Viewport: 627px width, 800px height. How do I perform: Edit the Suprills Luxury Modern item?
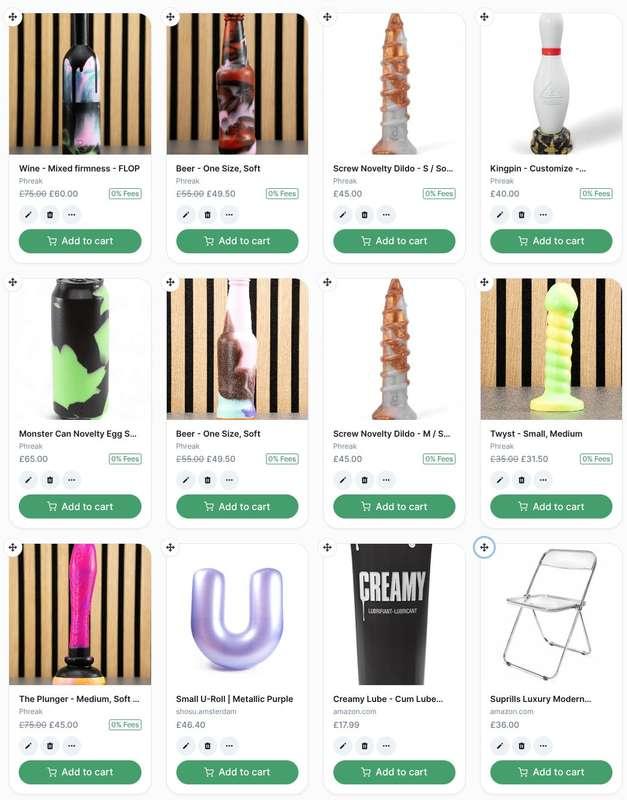click(x=499, y=745)
